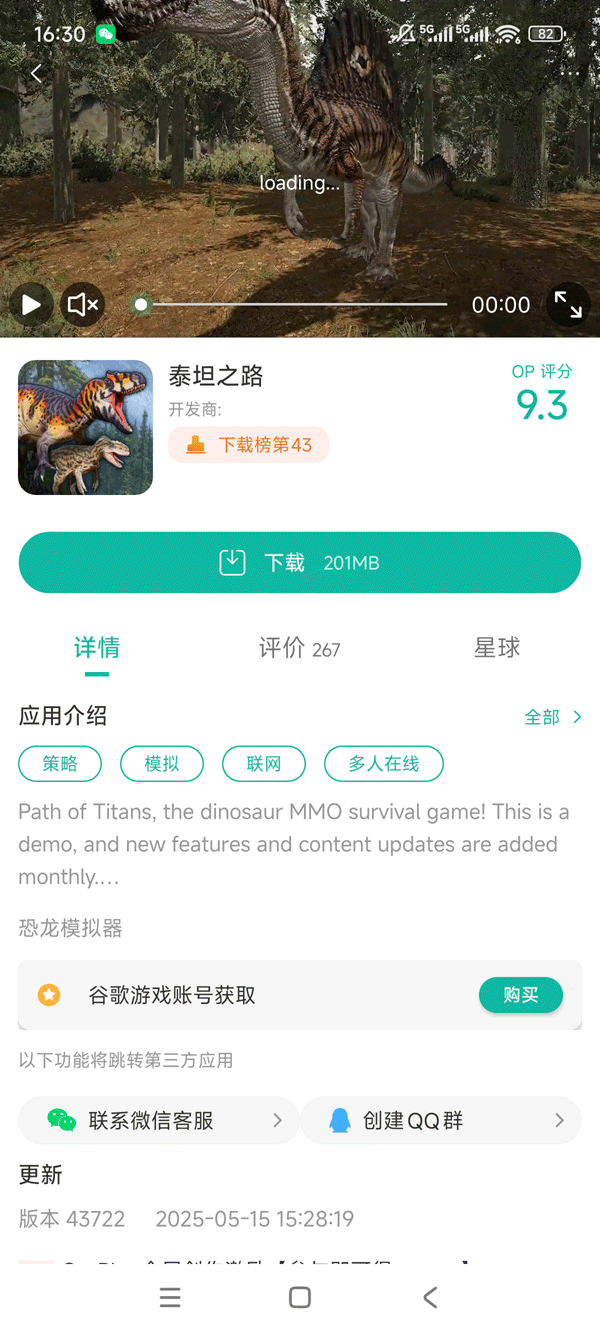Select the 模拟 tag chip
This screenshot has width=600, height=1335.
[x=162, y=764]
